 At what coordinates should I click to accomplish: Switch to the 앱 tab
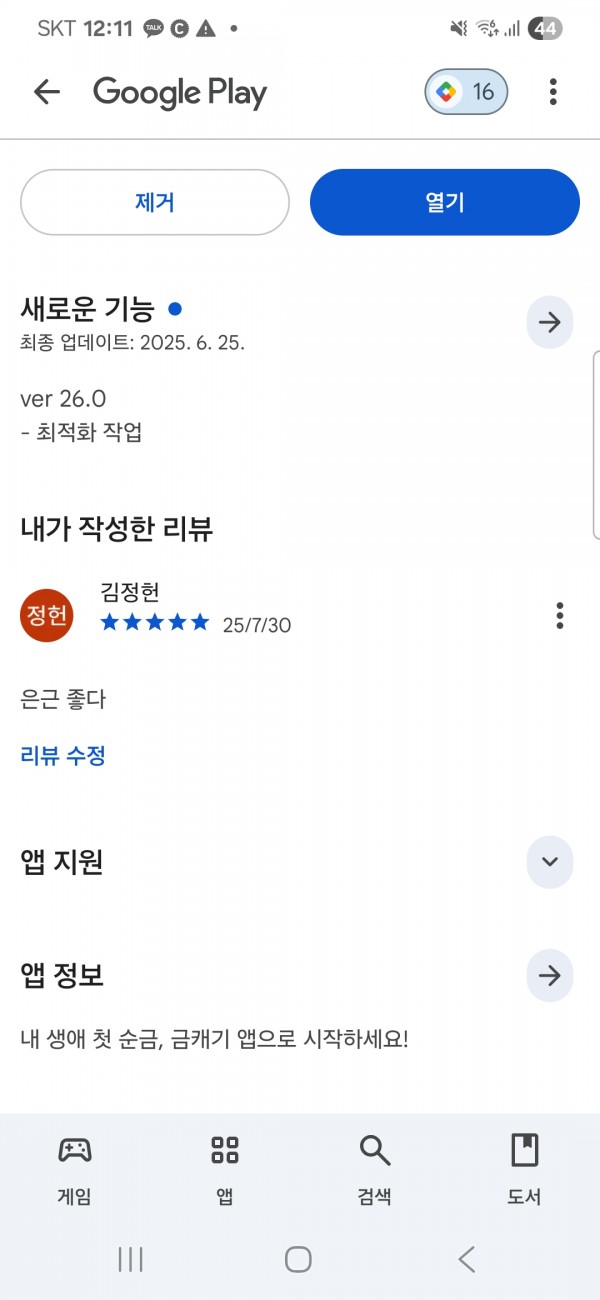pyautogui.click(x=225, y=1169)
